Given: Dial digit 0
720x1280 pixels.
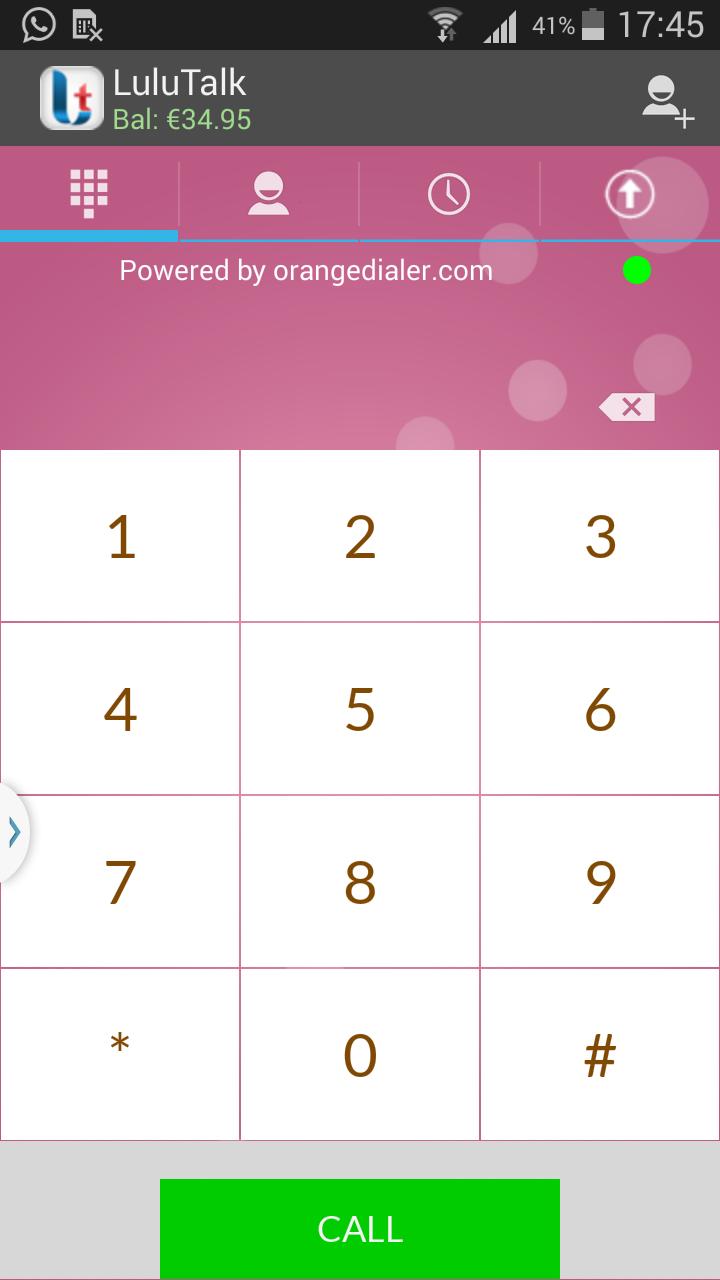Looking at the screenshot, I should [360, 1054].
